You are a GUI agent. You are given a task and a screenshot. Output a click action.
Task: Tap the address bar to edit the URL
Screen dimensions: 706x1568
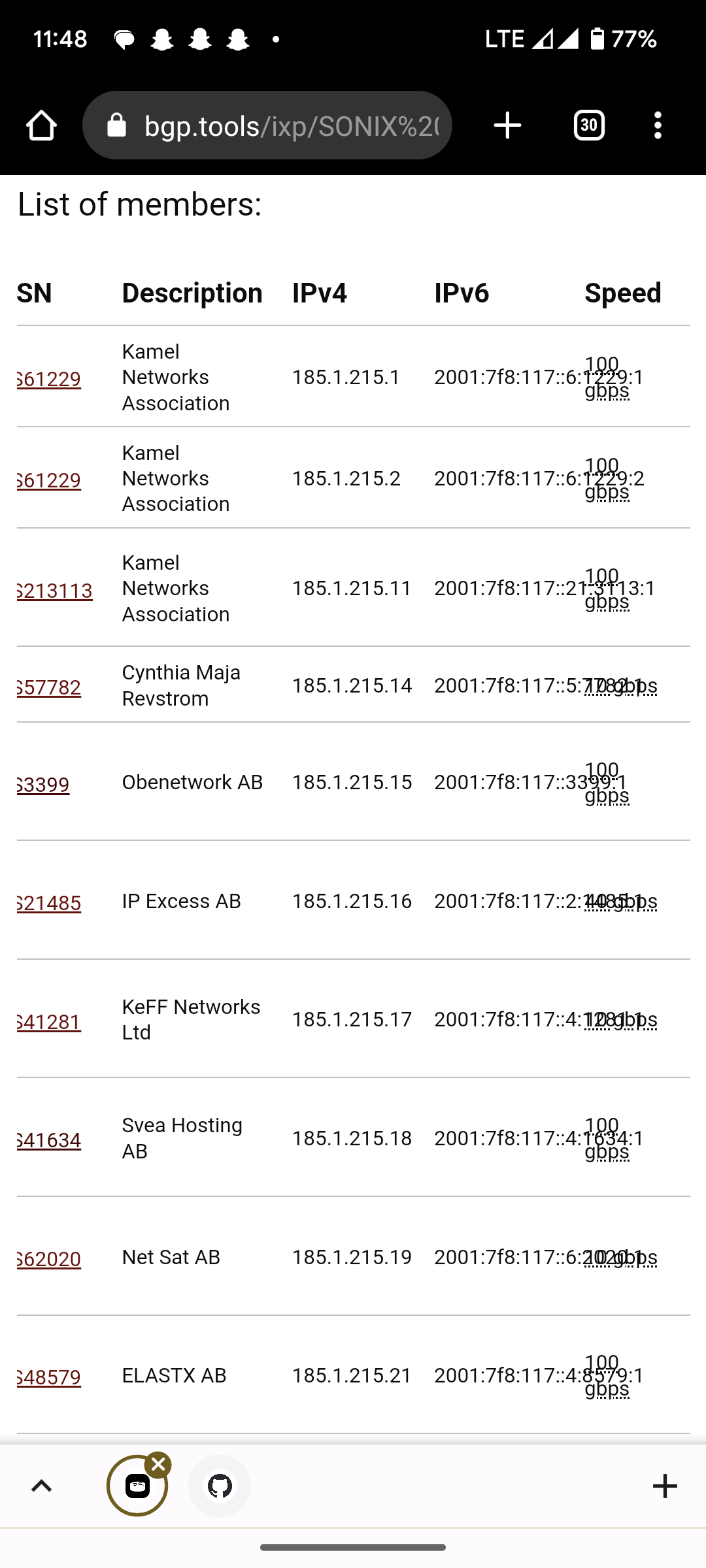pyautogui.click(x=281, y=125)
